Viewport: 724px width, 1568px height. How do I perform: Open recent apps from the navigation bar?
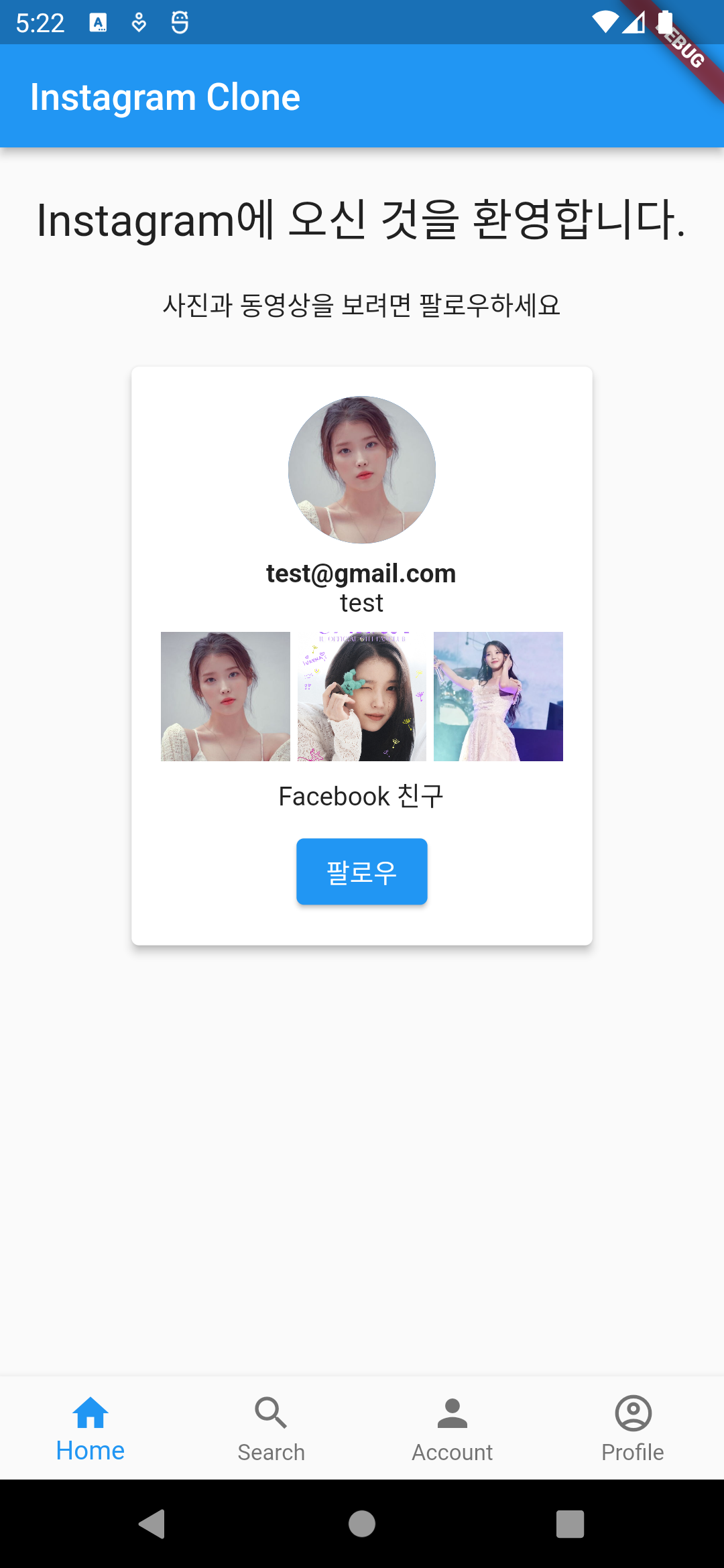click(570, 1524)
